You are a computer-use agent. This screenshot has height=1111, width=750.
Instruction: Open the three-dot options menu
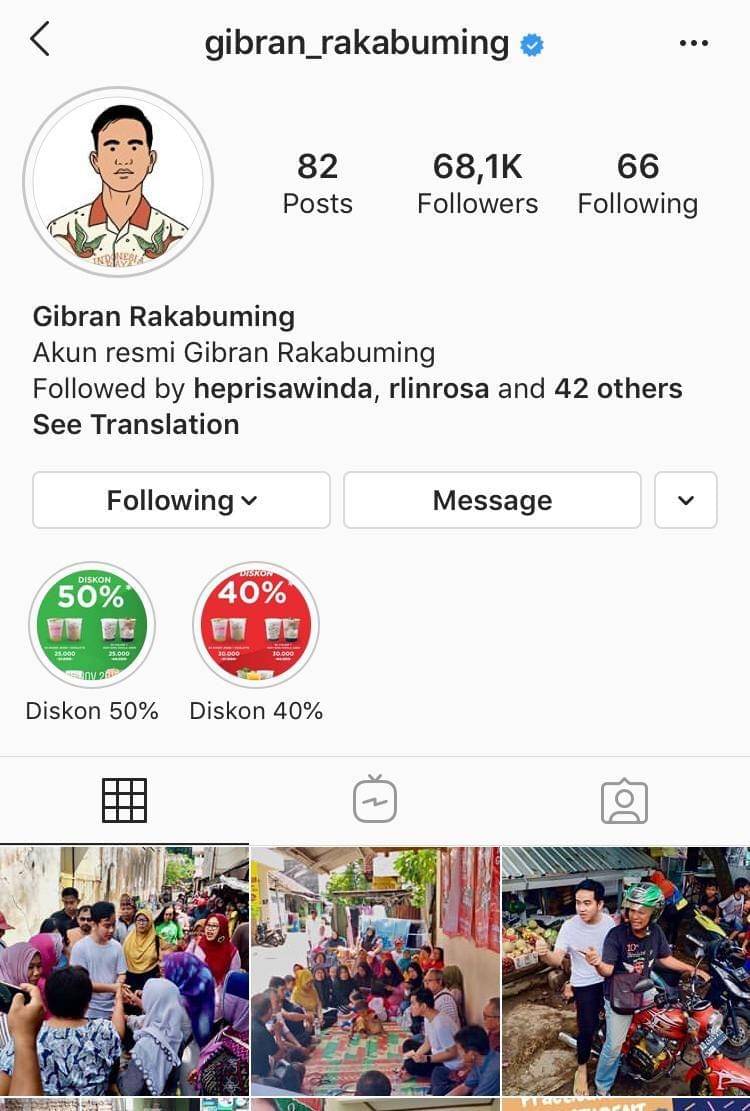pyautogui.click(x=693, y=43)
